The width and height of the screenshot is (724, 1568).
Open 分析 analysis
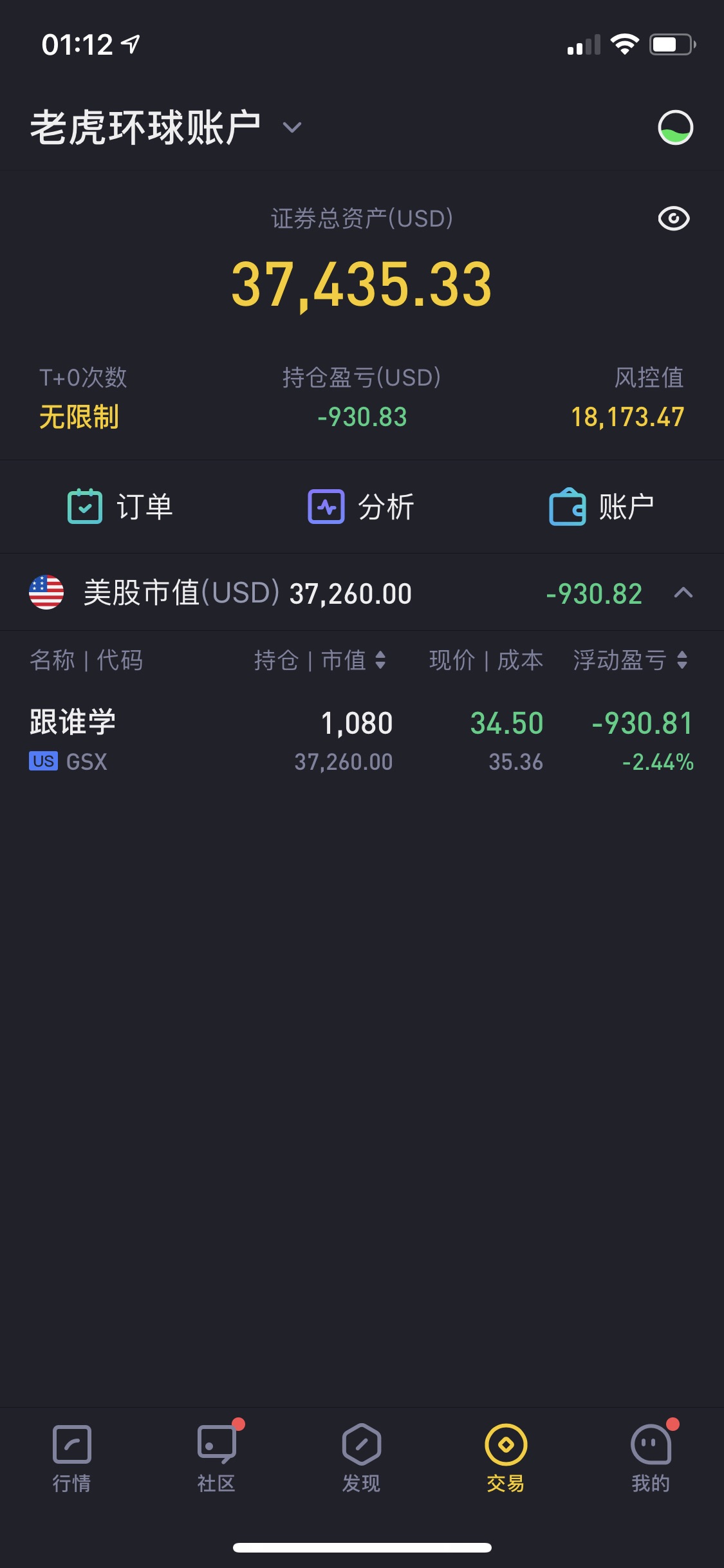361,507
